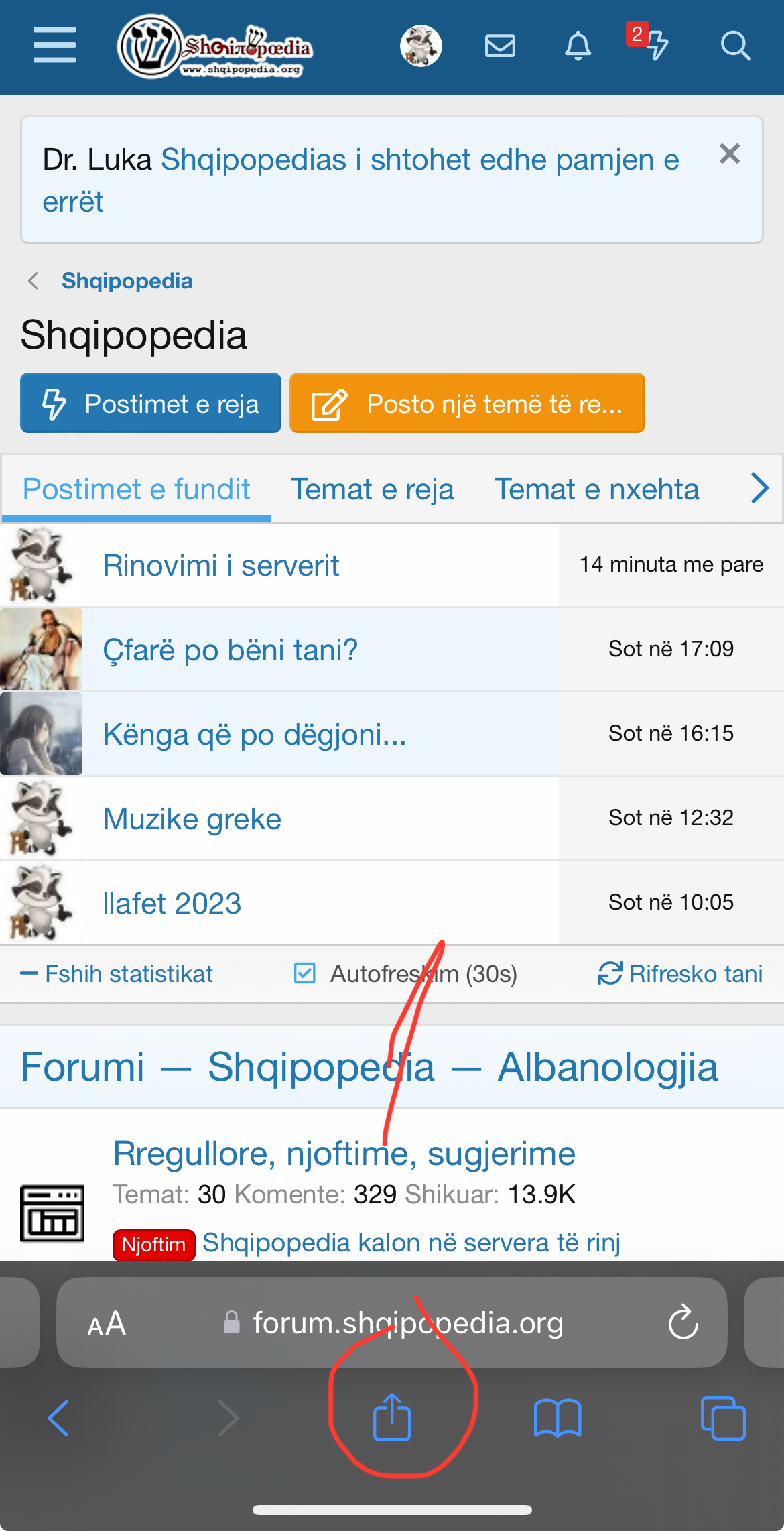Open the hamburger navigation menu
The image size is (784, 1531).
click(54, 46)
